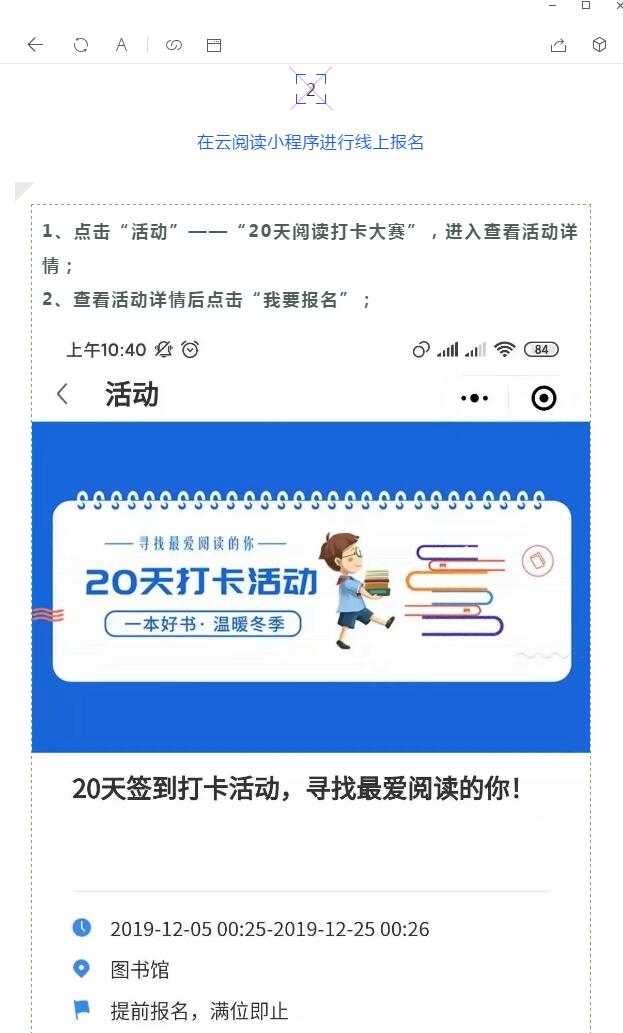Refresh the article page
The height and width of the screenshot is (1033, 623).
pos(81,45)
